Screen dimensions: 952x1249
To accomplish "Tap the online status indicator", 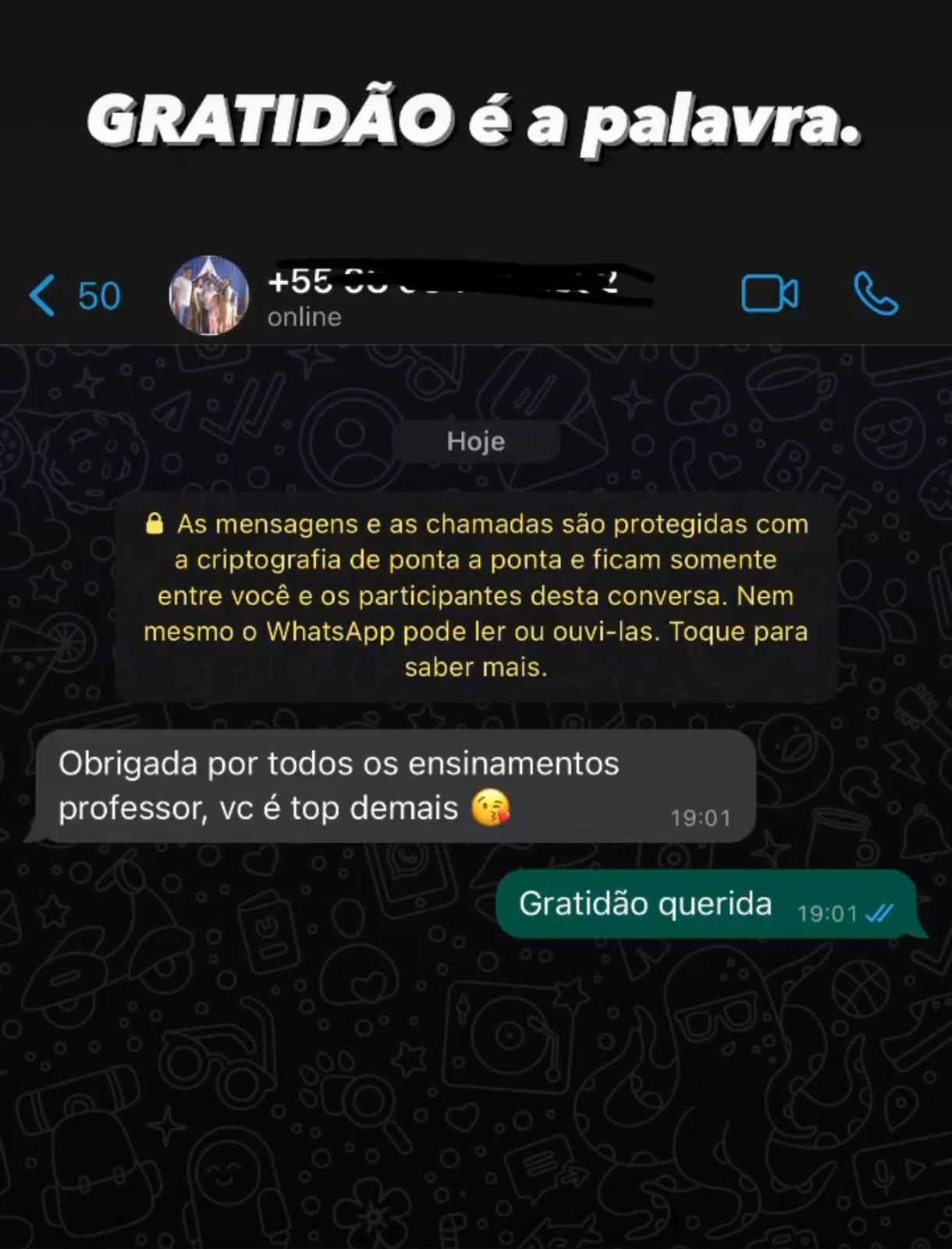I will pos(303,316).
